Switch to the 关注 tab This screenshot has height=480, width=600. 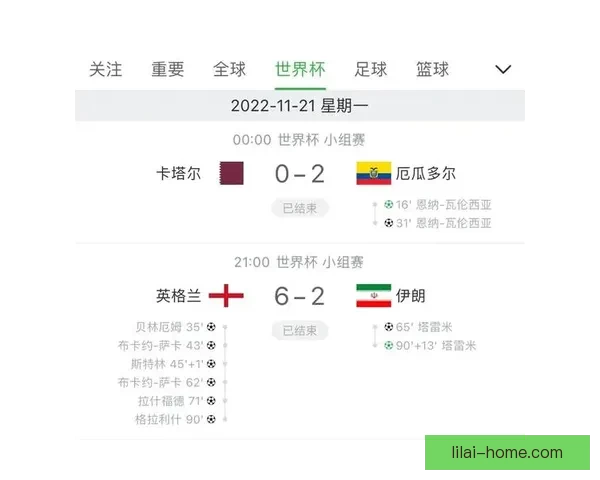(x=106, y=70)
